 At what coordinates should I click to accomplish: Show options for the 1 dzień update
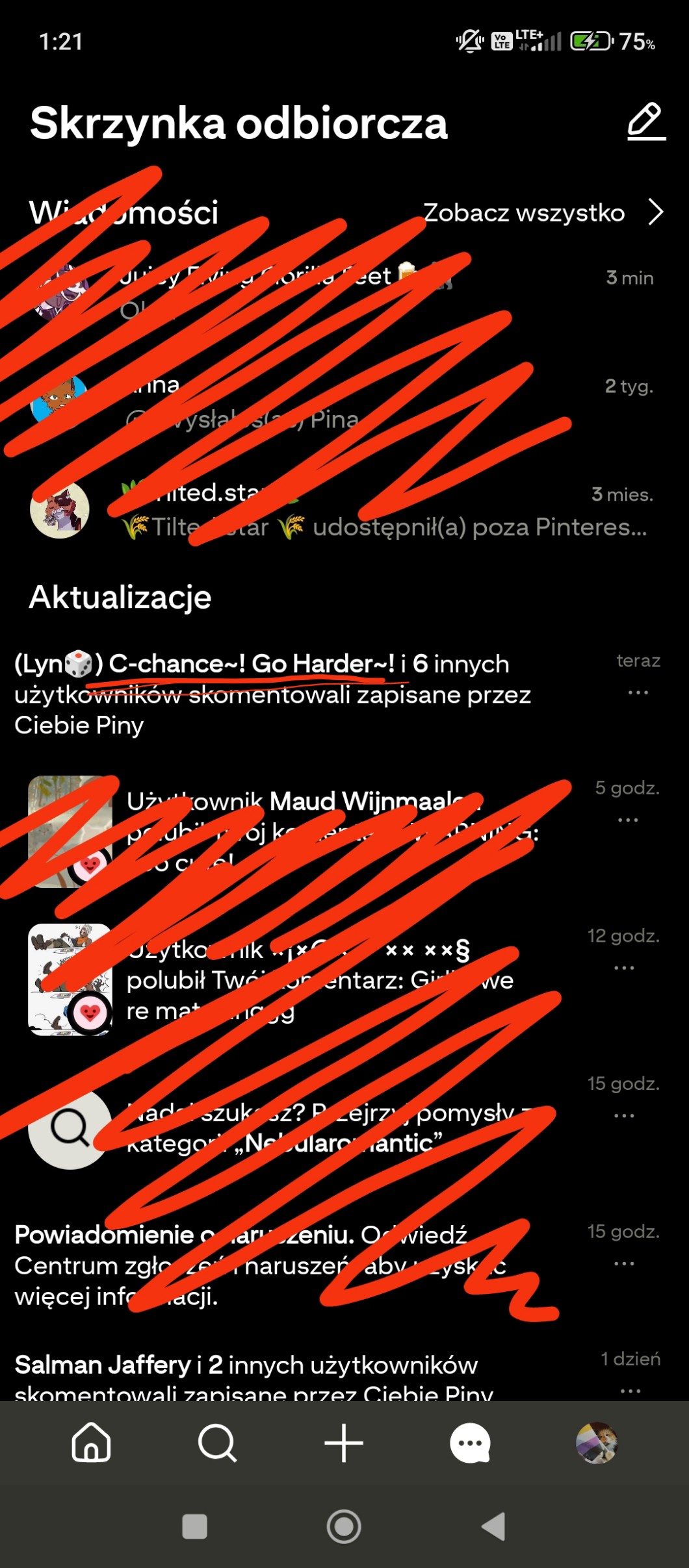630,1391
